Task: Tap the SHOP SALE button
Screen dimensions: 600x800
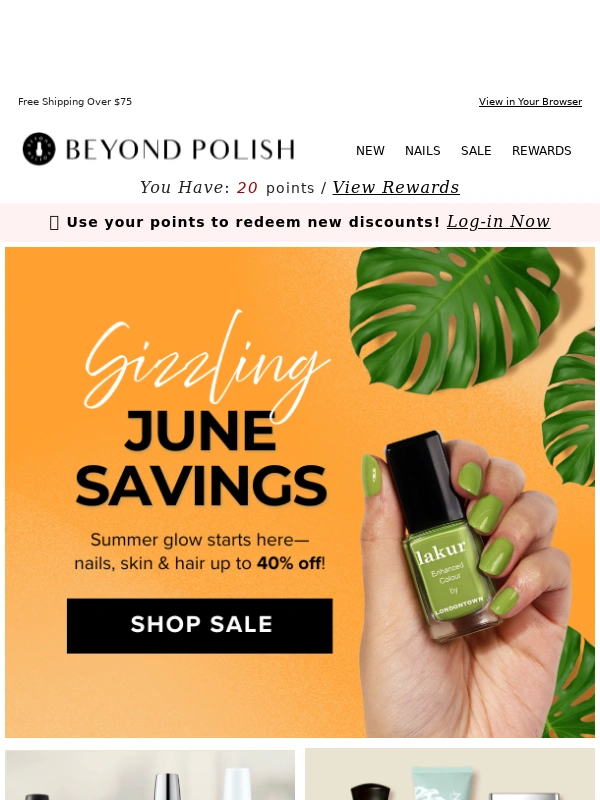Action: pos(200,625)
